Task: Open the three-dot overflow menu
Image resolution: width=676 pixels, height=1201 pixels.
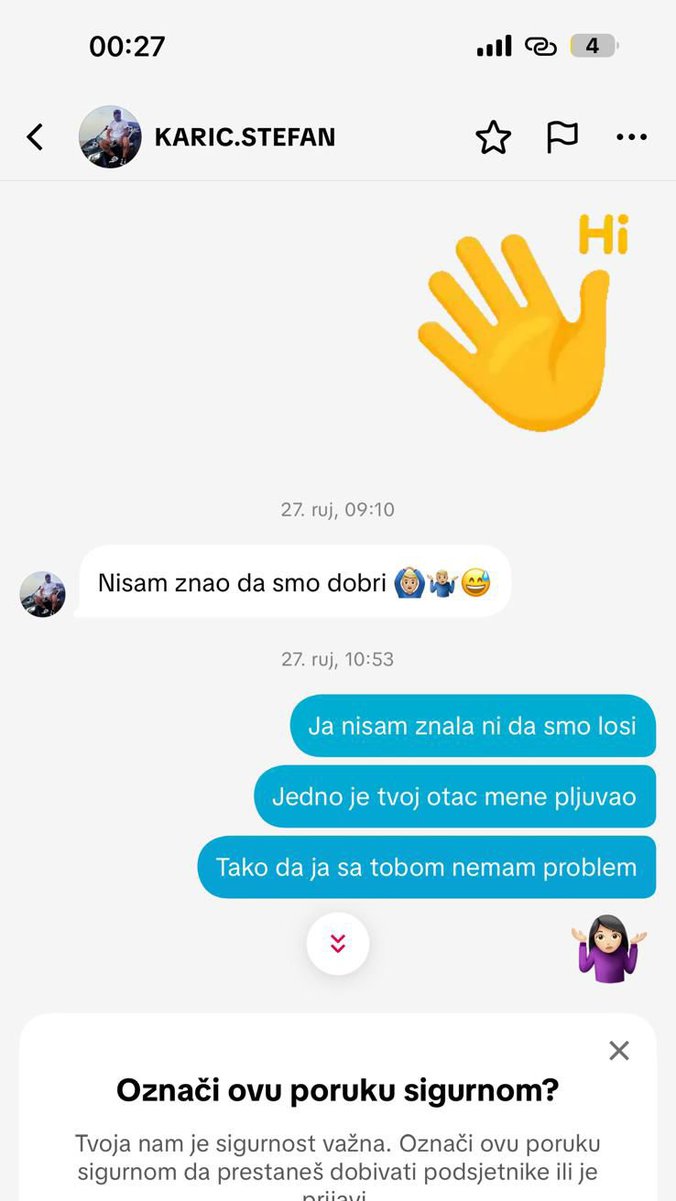Action: [x=631, y=137]
